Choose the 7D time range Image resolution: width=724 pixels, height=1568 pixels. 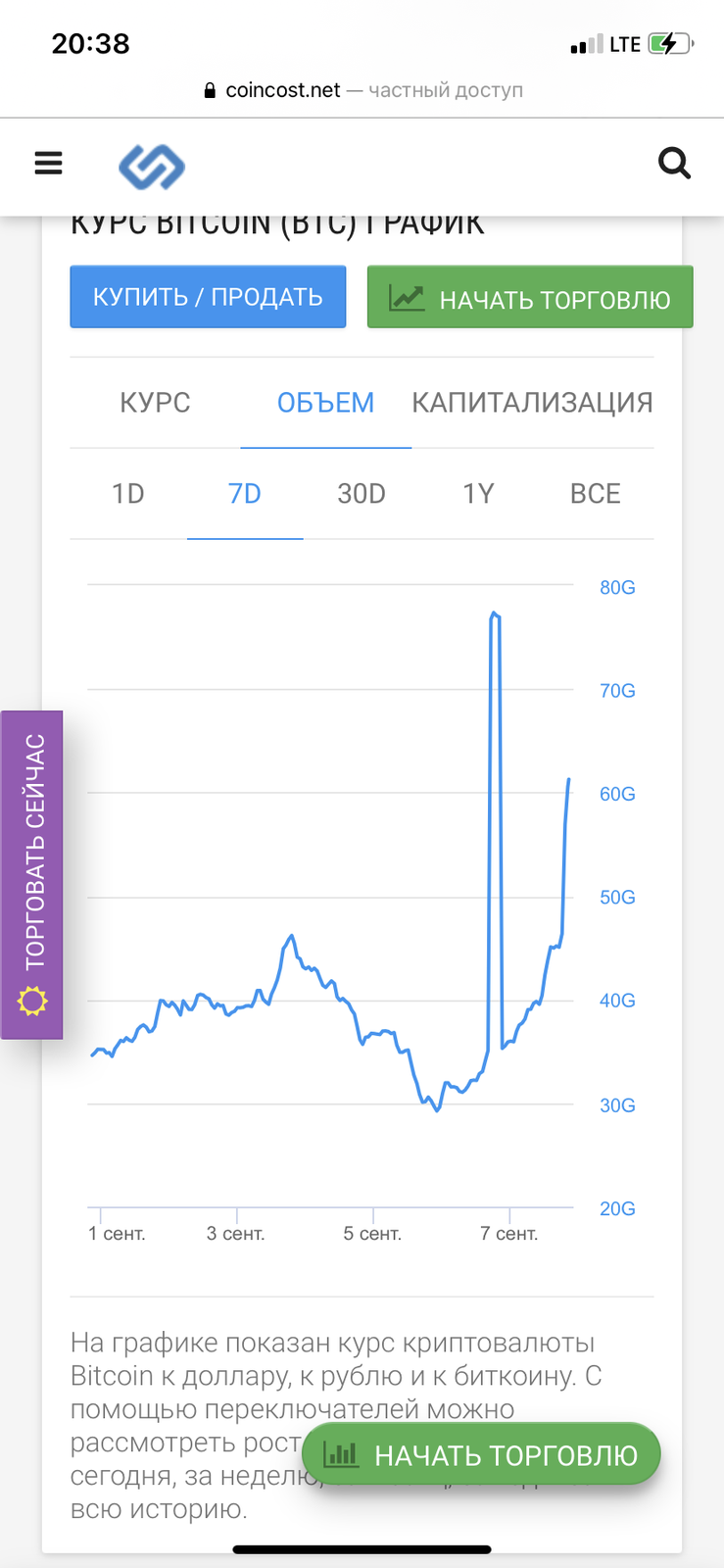pos(245,493)
